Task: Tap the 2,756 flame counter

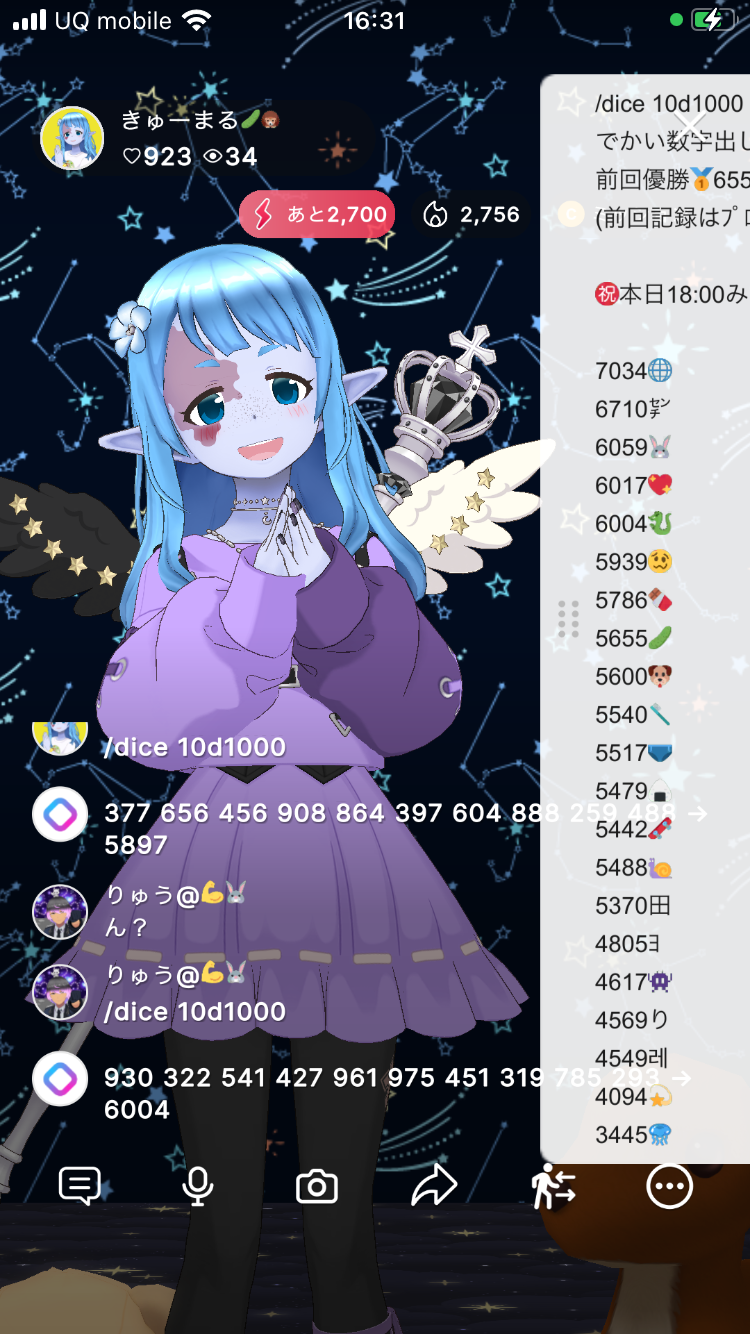Action: point(472,214)
